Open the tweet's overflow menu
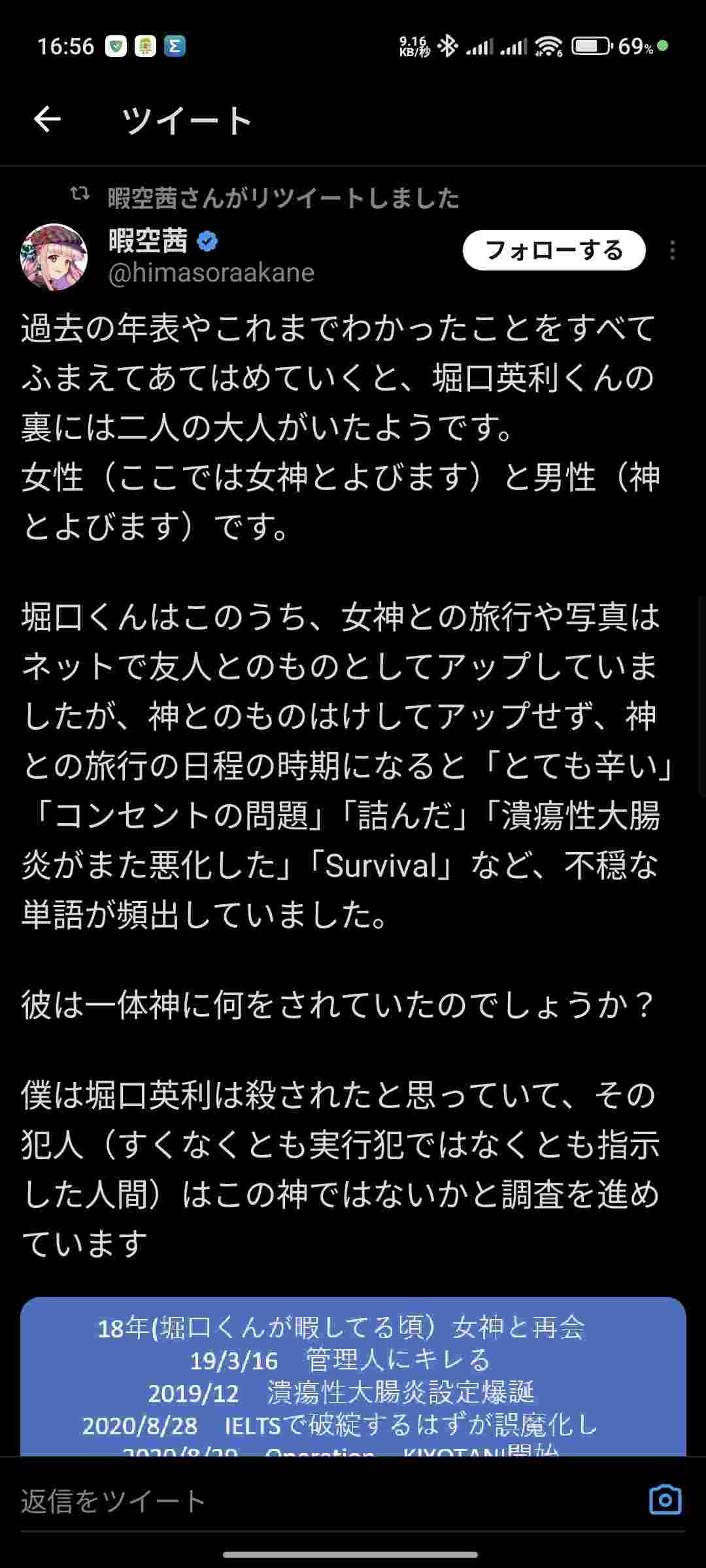This screenshot has width=706, height=1568. click(x=673, y=250)
